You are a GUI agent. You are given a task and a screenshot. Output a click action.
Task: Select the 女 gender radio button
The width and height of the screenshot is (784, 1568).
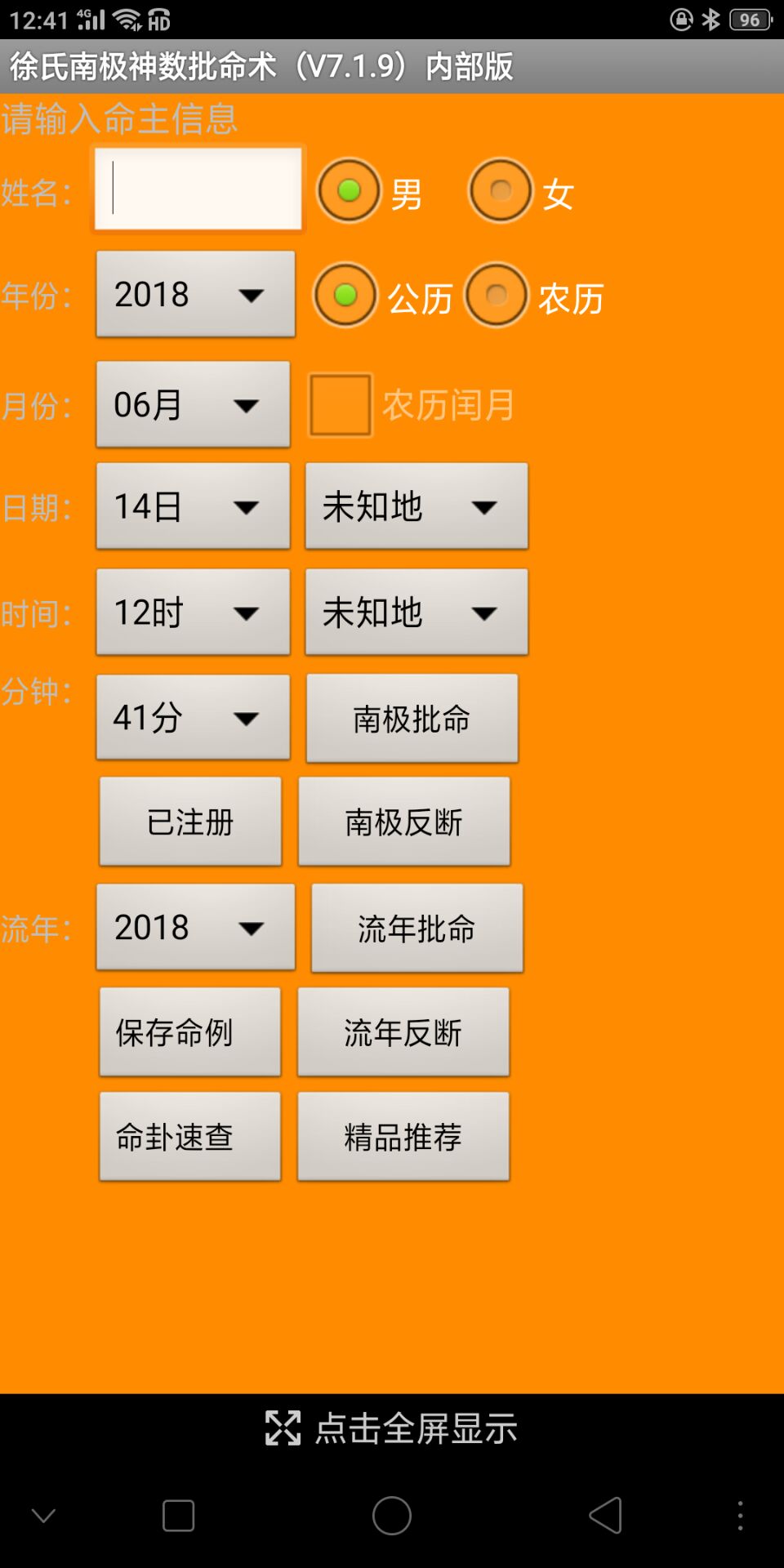500,190
